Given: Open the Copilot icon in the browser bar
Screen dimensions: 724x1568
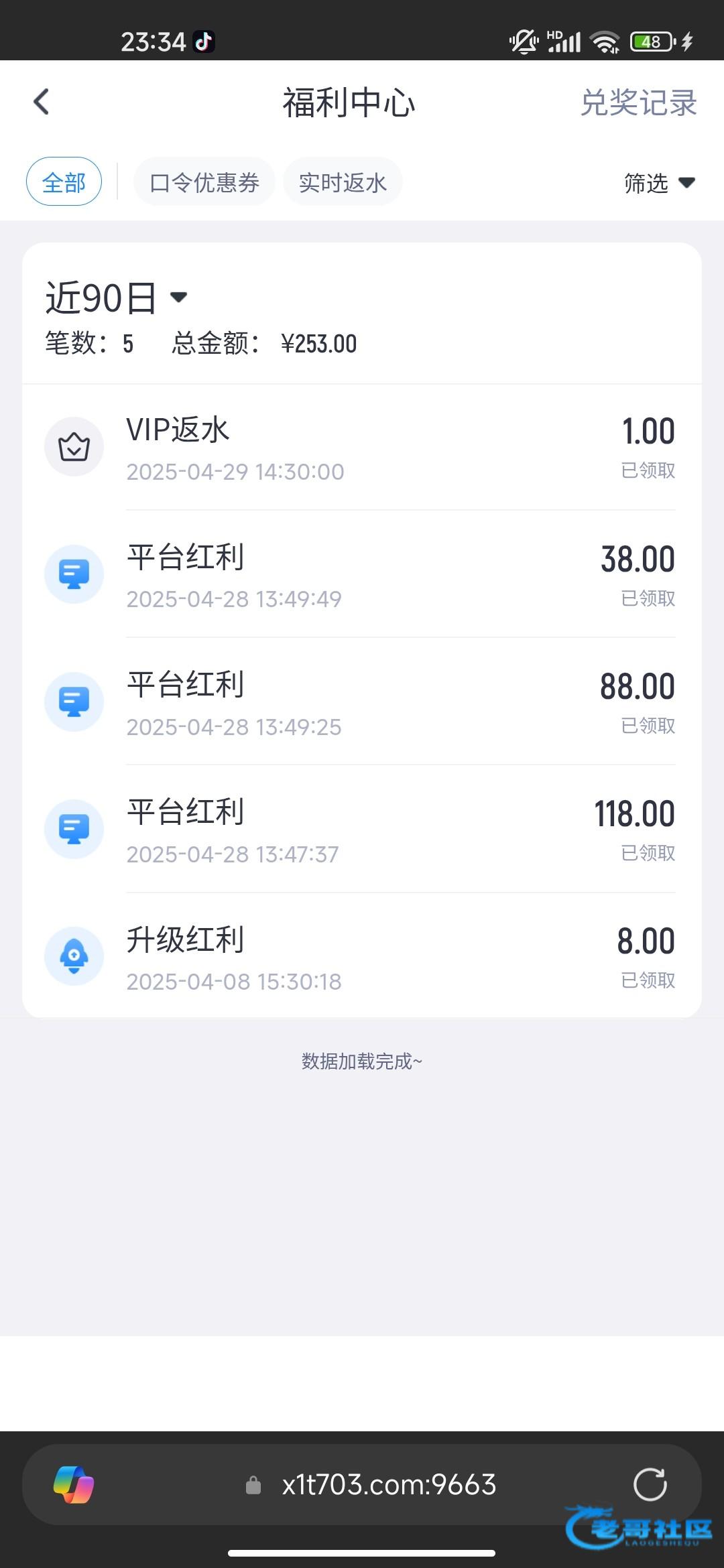Looking at the screenshot, I should [74, 1484].
